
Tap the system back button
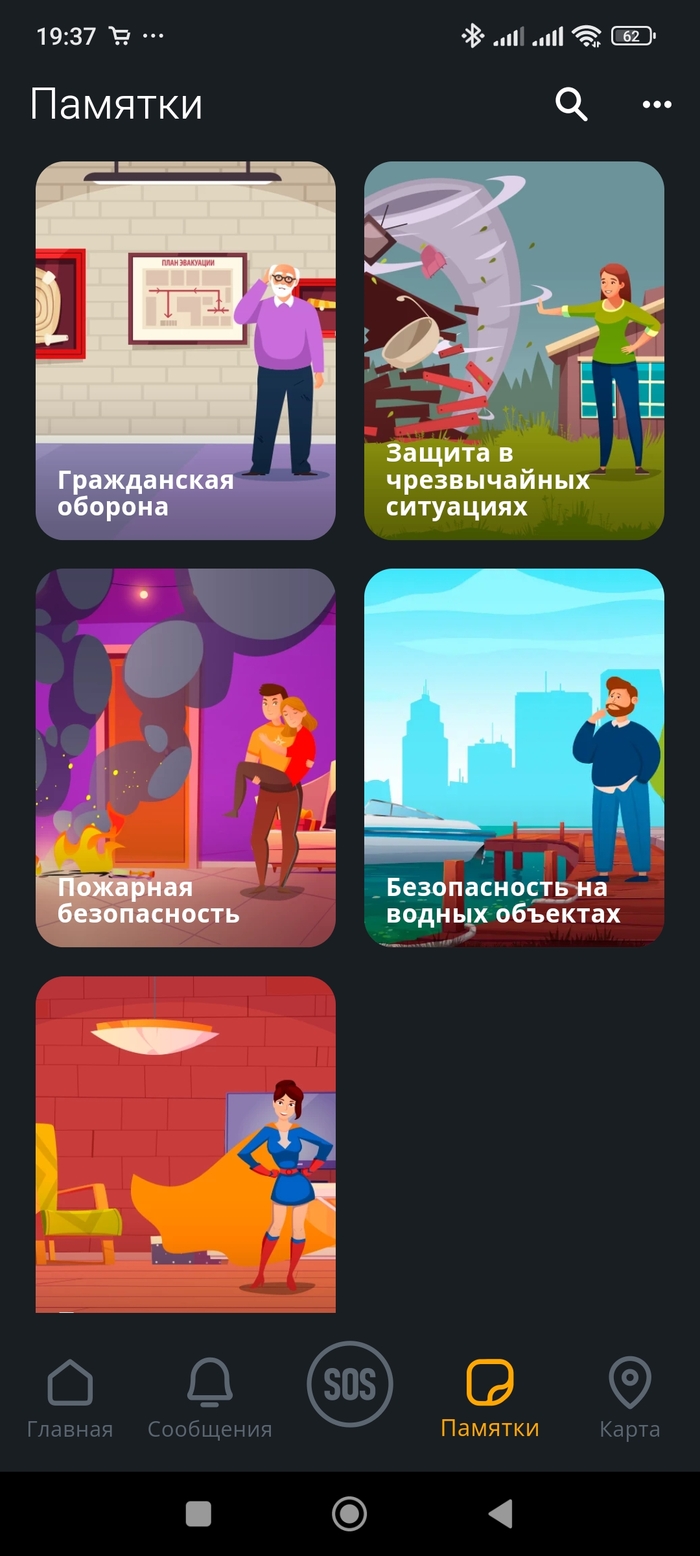coord(500,1514)
